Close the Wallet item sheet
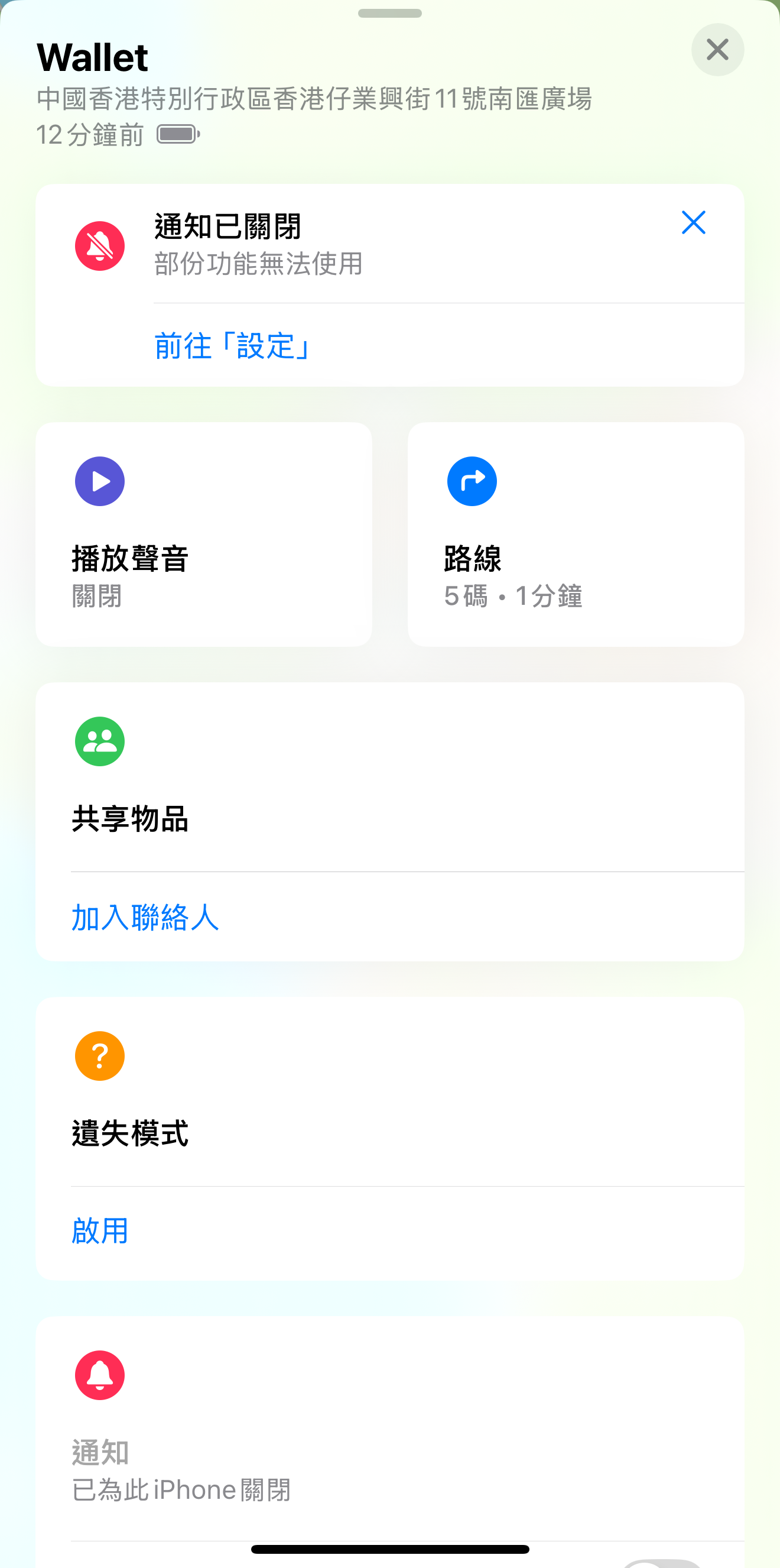 (x=717, y=50)
